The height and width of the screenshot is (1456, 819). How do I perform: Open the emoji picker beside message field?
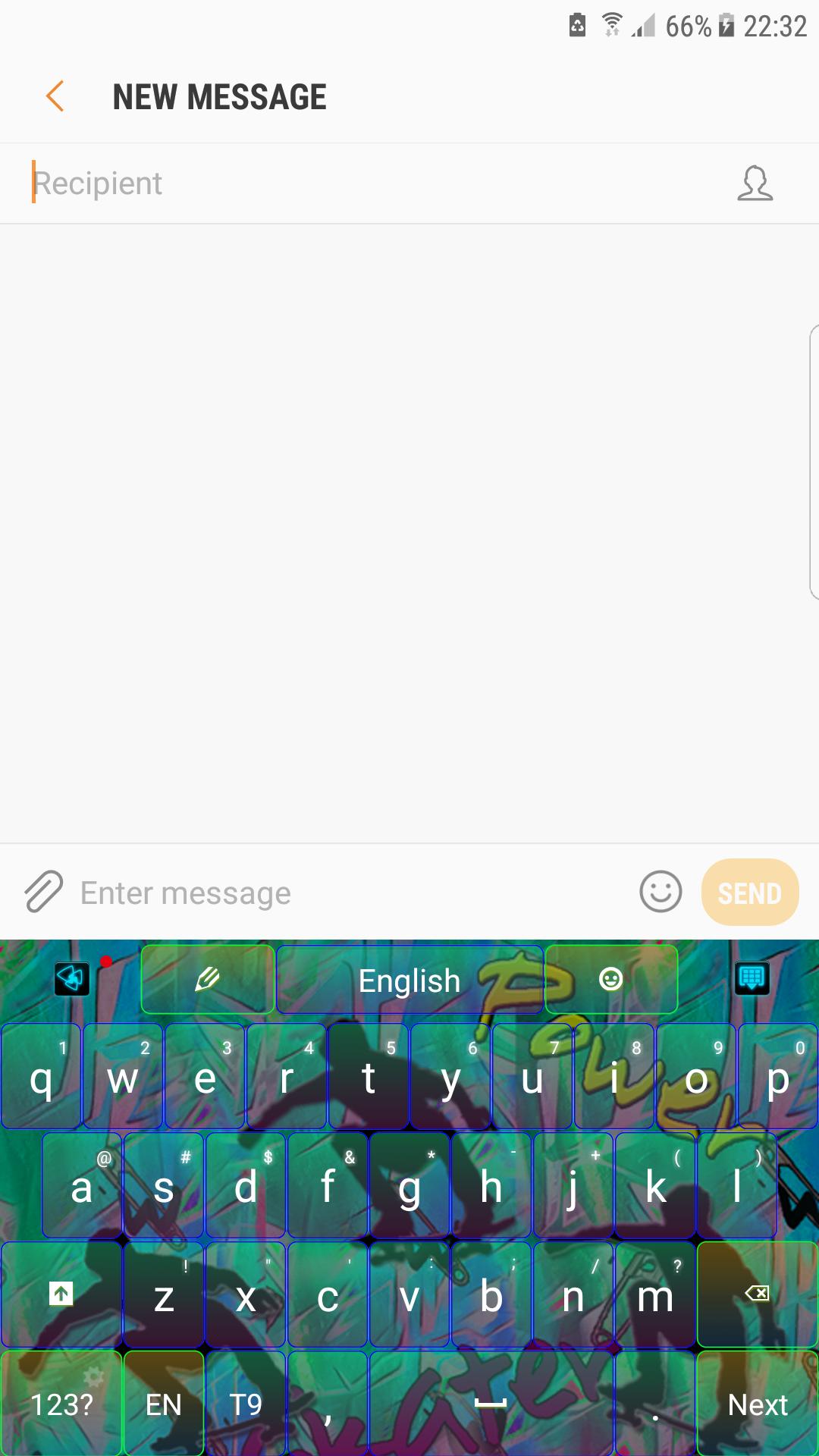(661, 892)
